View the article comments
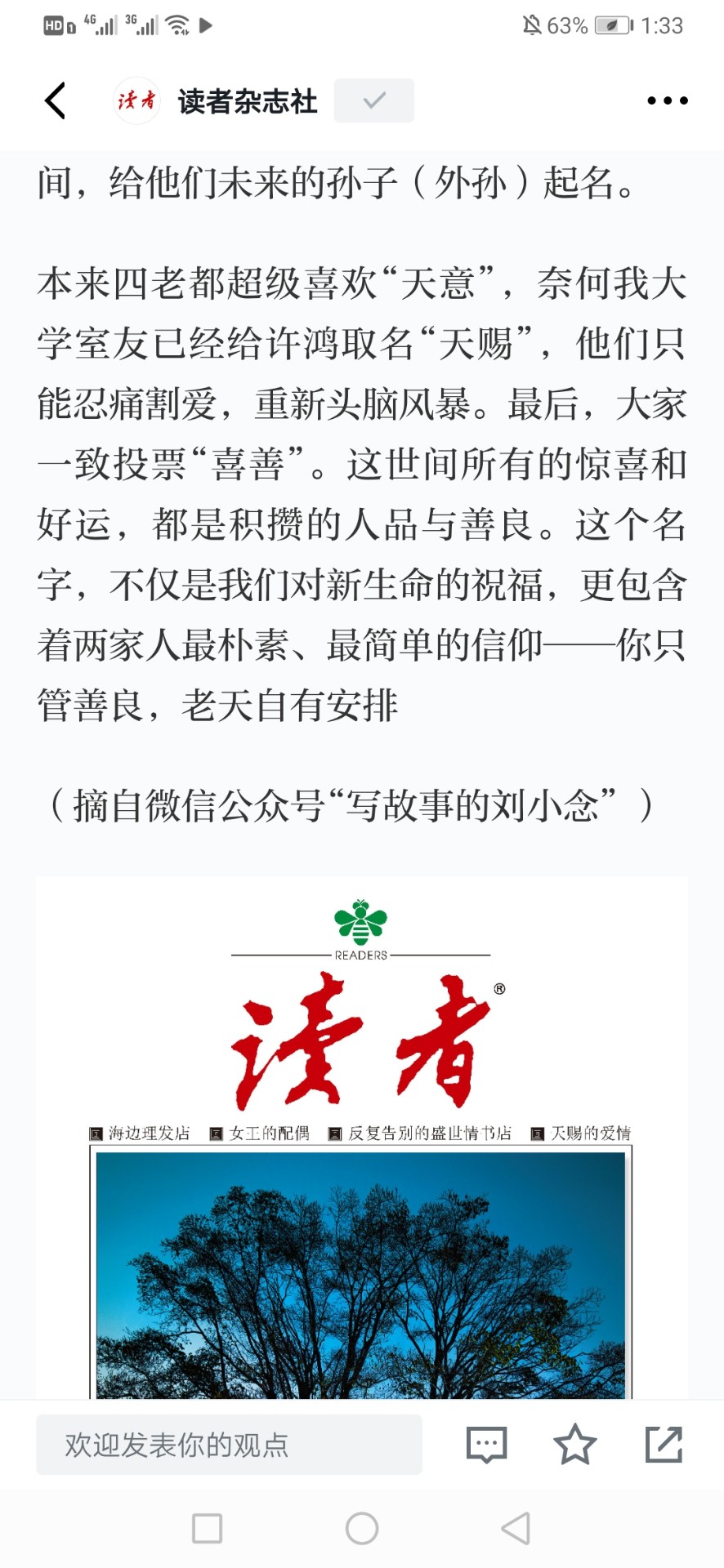The height and width of the screenshot is (1568, 724). (x=486, y=1445)
